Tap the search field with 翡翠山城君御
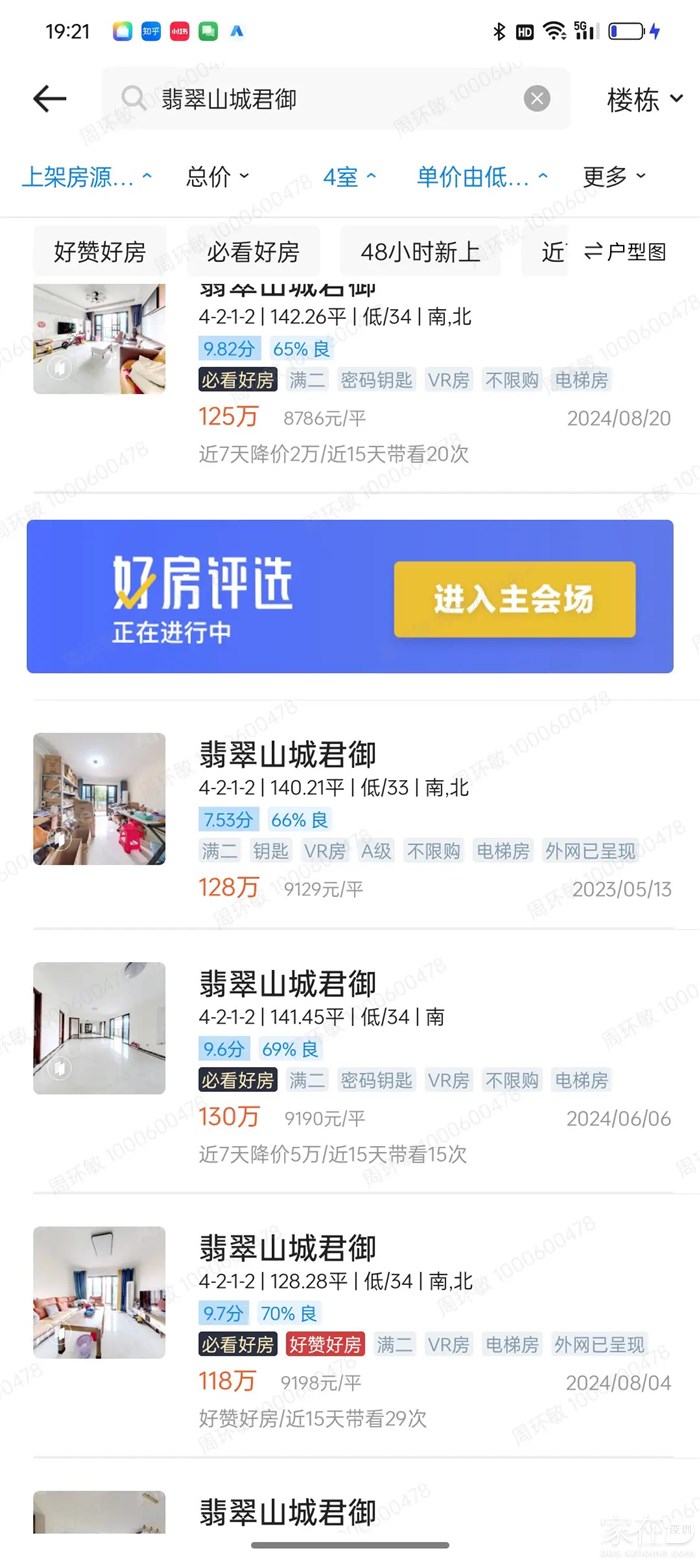The width and height of the screenshot is (700, 1560). [x=330, y=98]
